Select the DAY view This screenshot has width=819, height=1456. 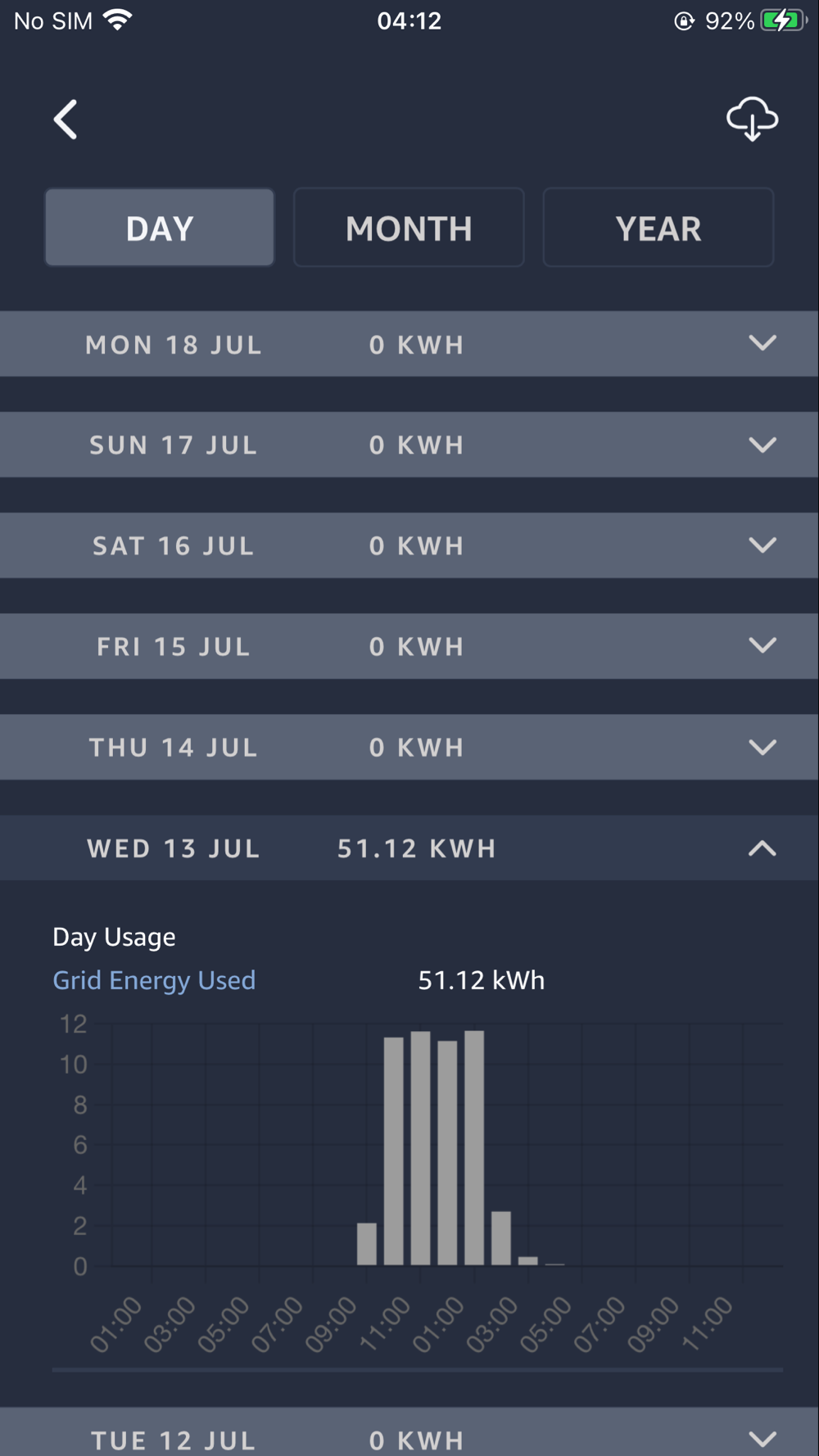(160, 228)
